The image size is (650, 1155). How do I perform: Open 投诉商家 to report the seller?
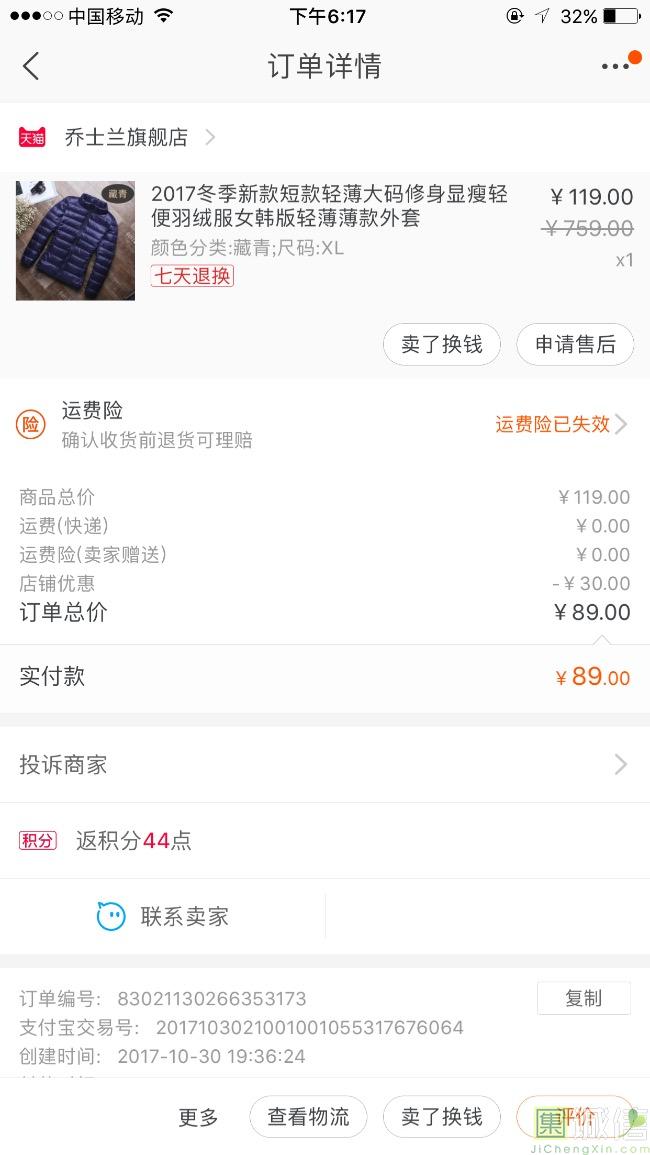(325, 765)
